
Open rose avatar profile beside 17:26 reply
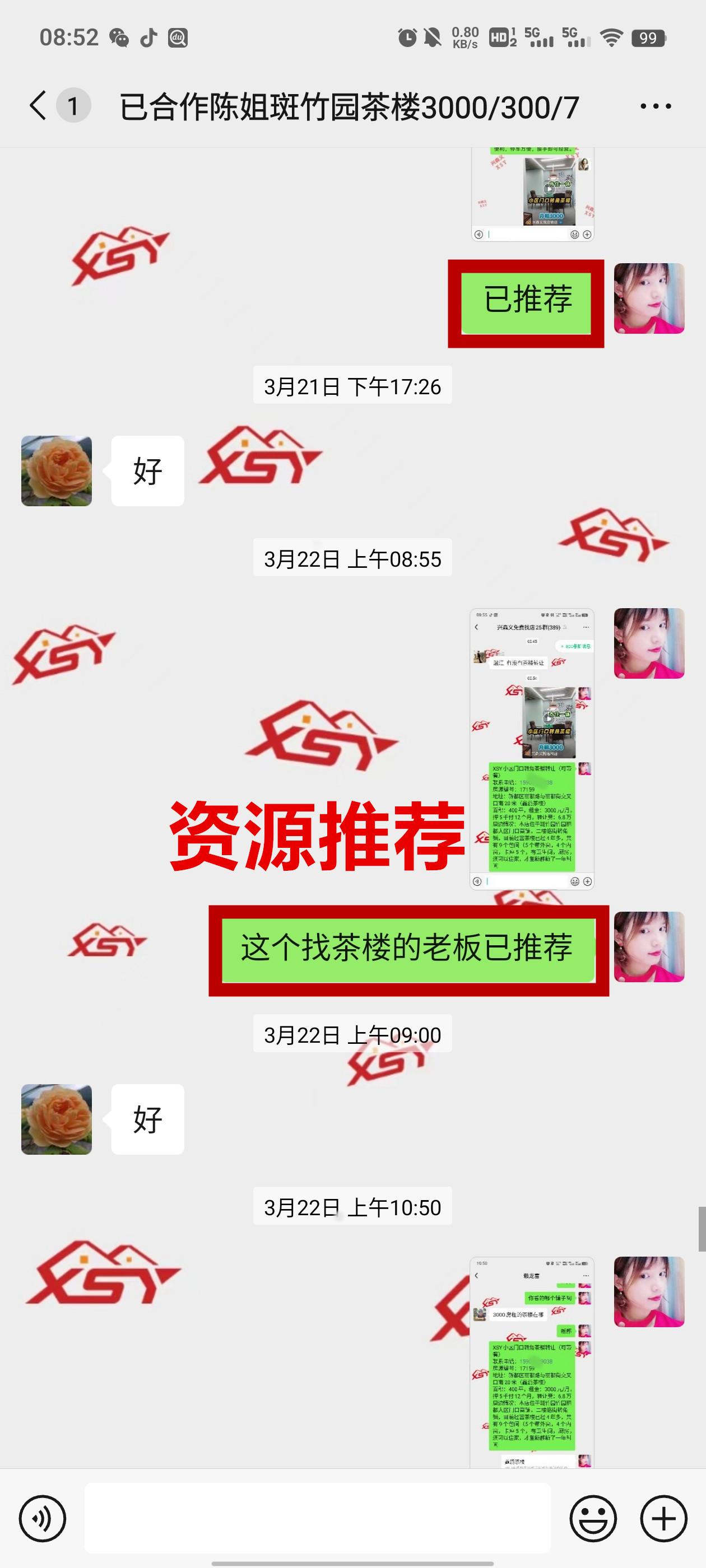tap(57, 470)
